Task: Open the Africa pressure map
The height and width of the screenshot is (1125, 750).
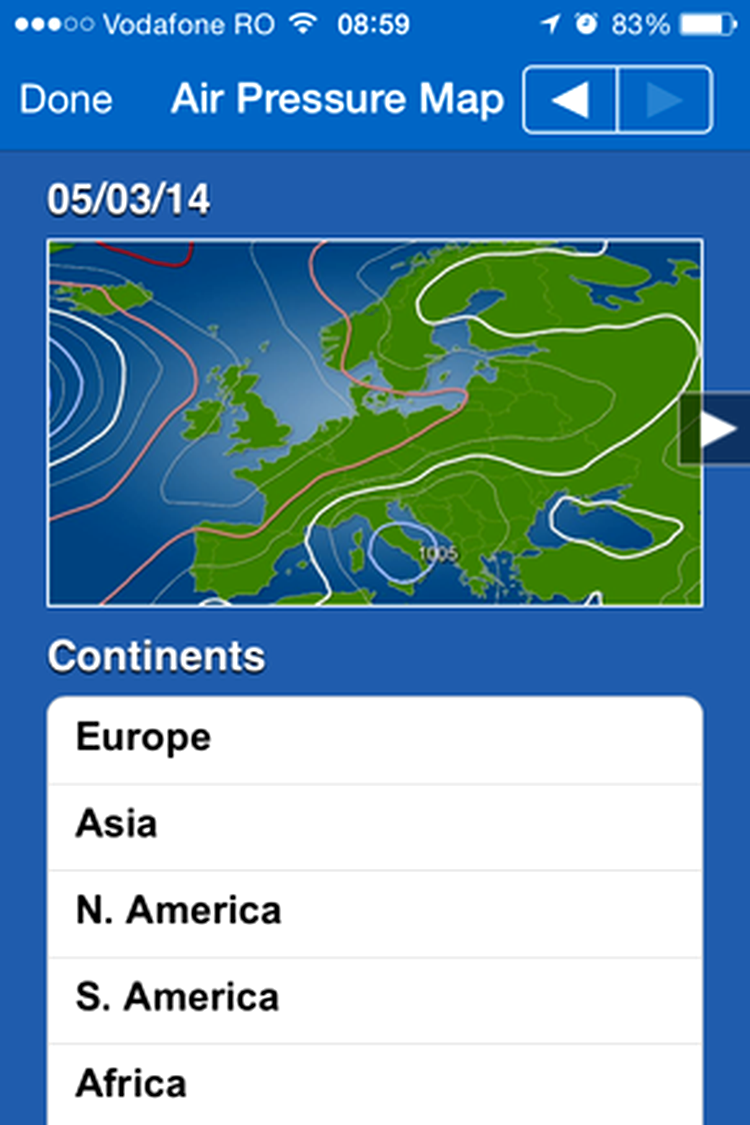Action: pyautogui.click(x=374, y=1084)
